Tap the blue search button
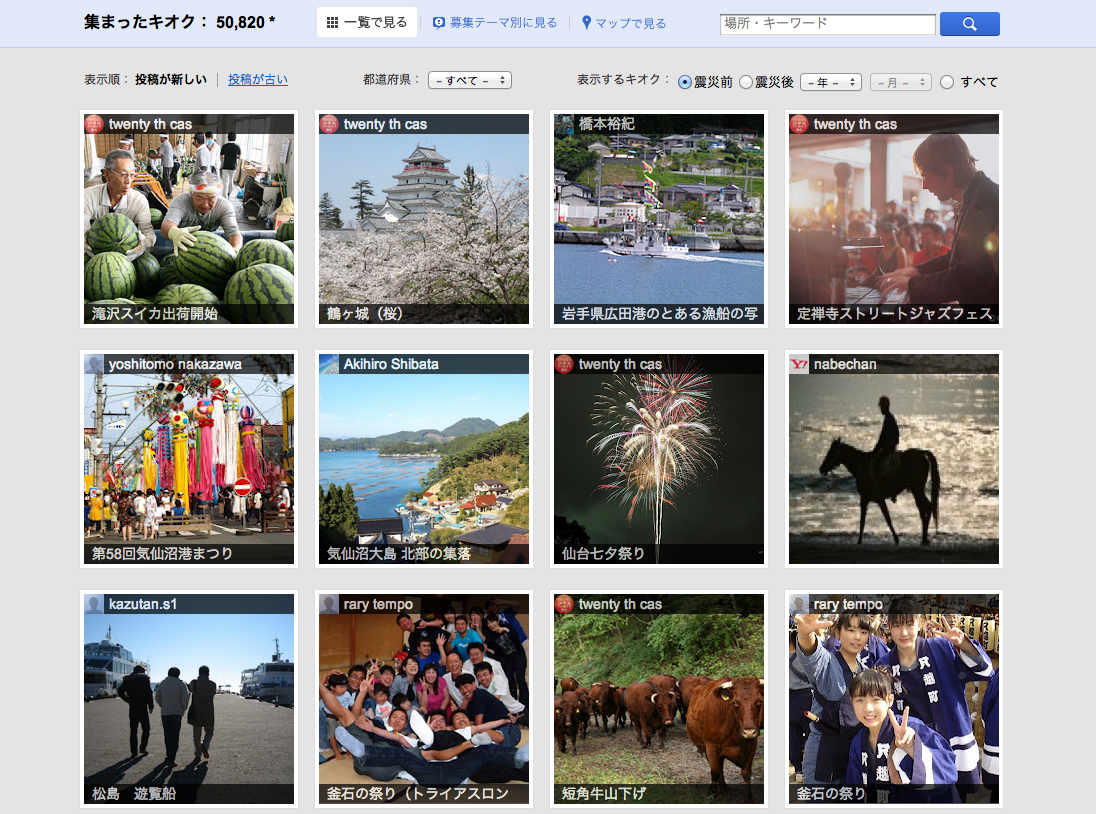This screenshot has width=1096, height=814. coord(969,24)
